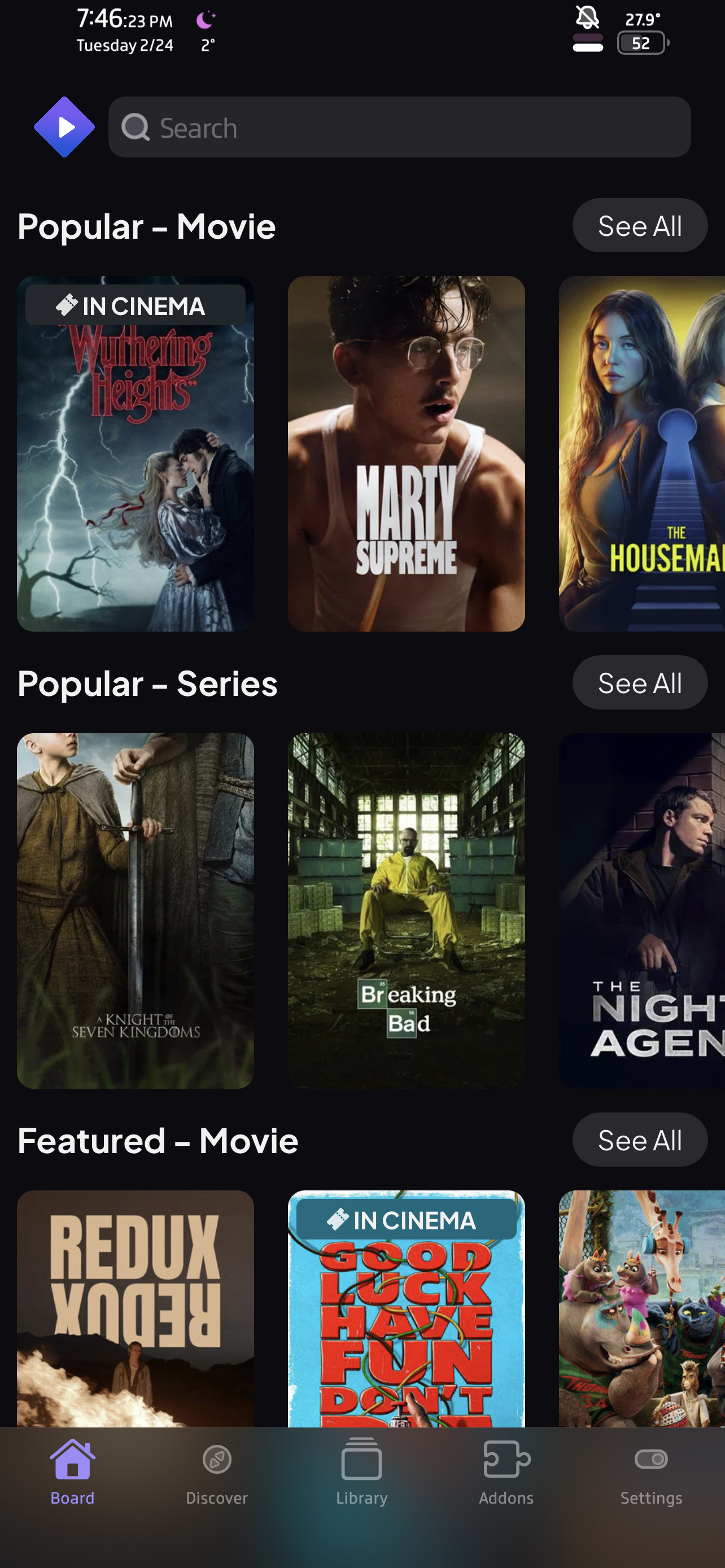Select the Board tab

(x=72, y=1471)
